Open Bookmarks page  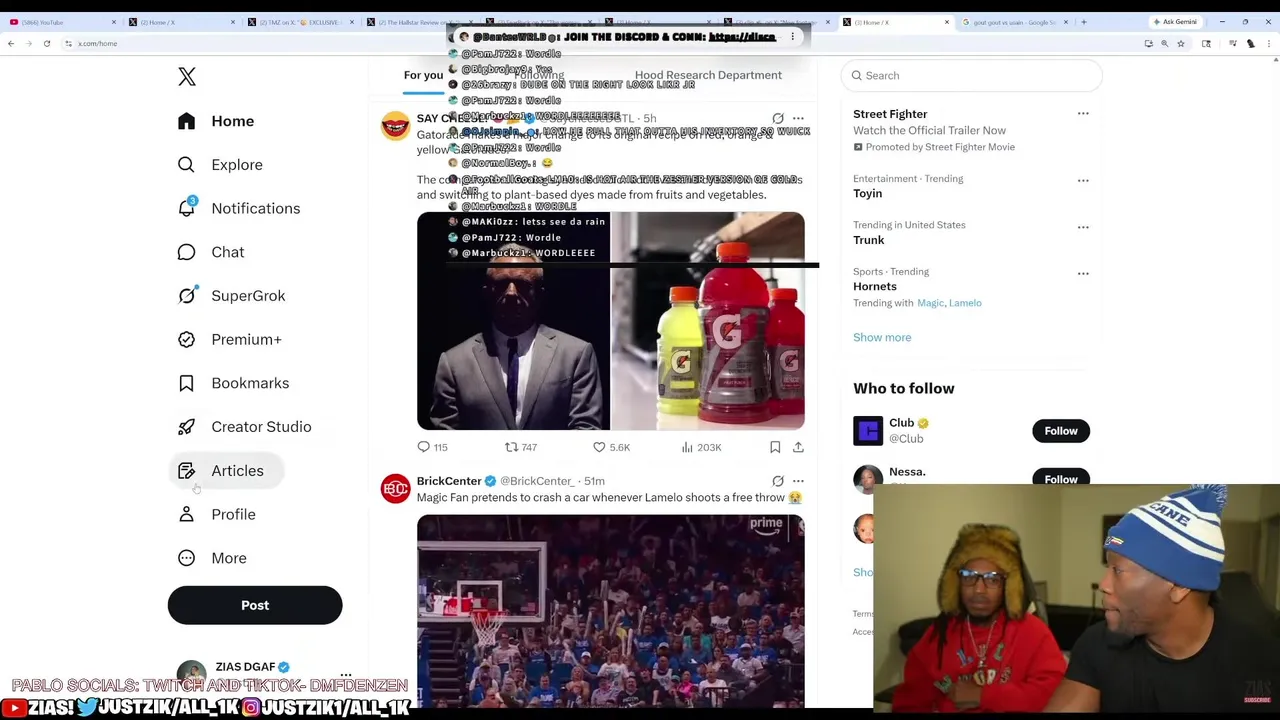[249, 383]
